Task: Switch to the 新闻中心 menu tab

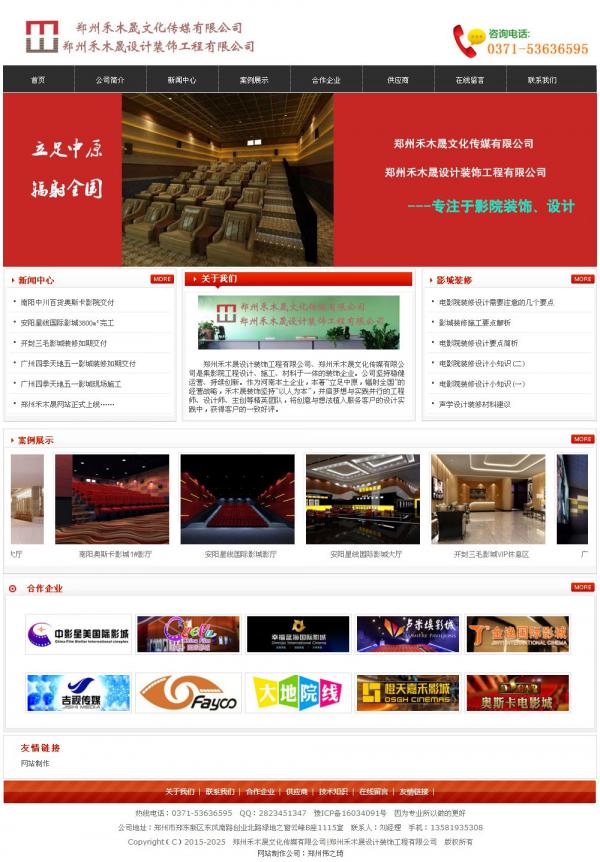Action: point(182,80)
